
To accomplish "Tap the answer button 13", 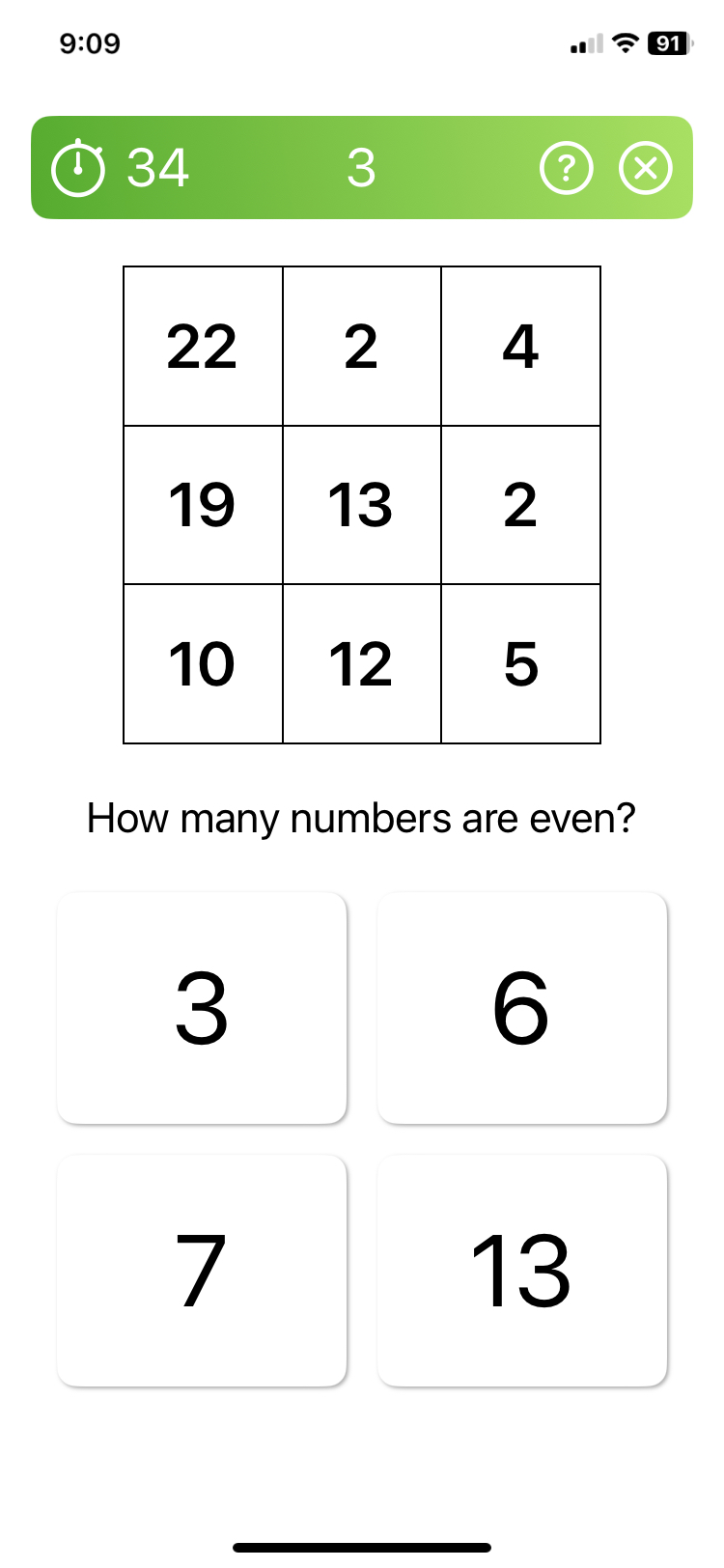I will click(521, 1271).
